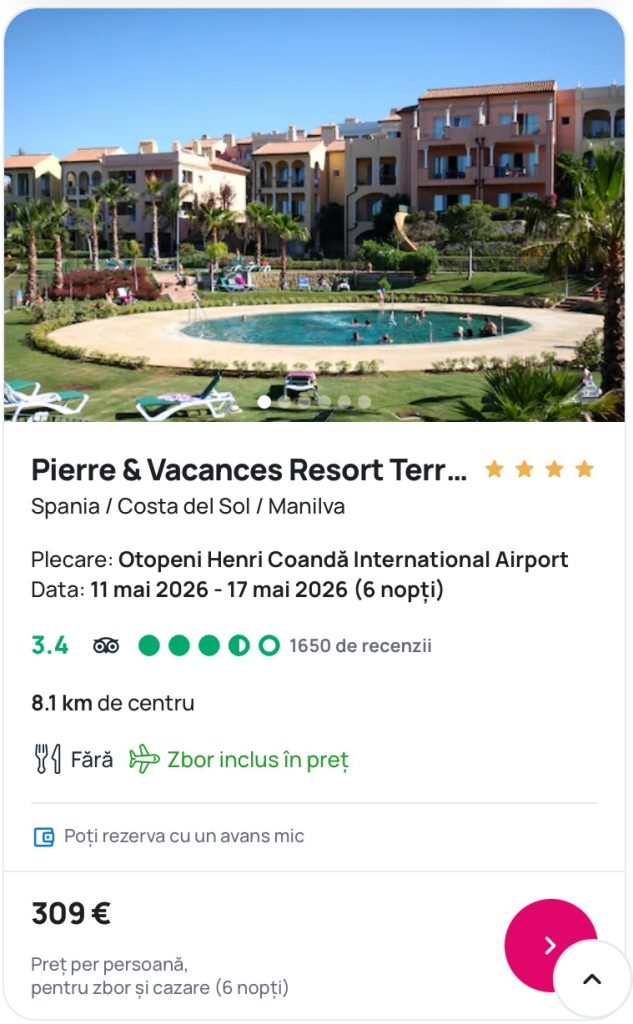Select the second photo indicator dot

click(284, 402)
